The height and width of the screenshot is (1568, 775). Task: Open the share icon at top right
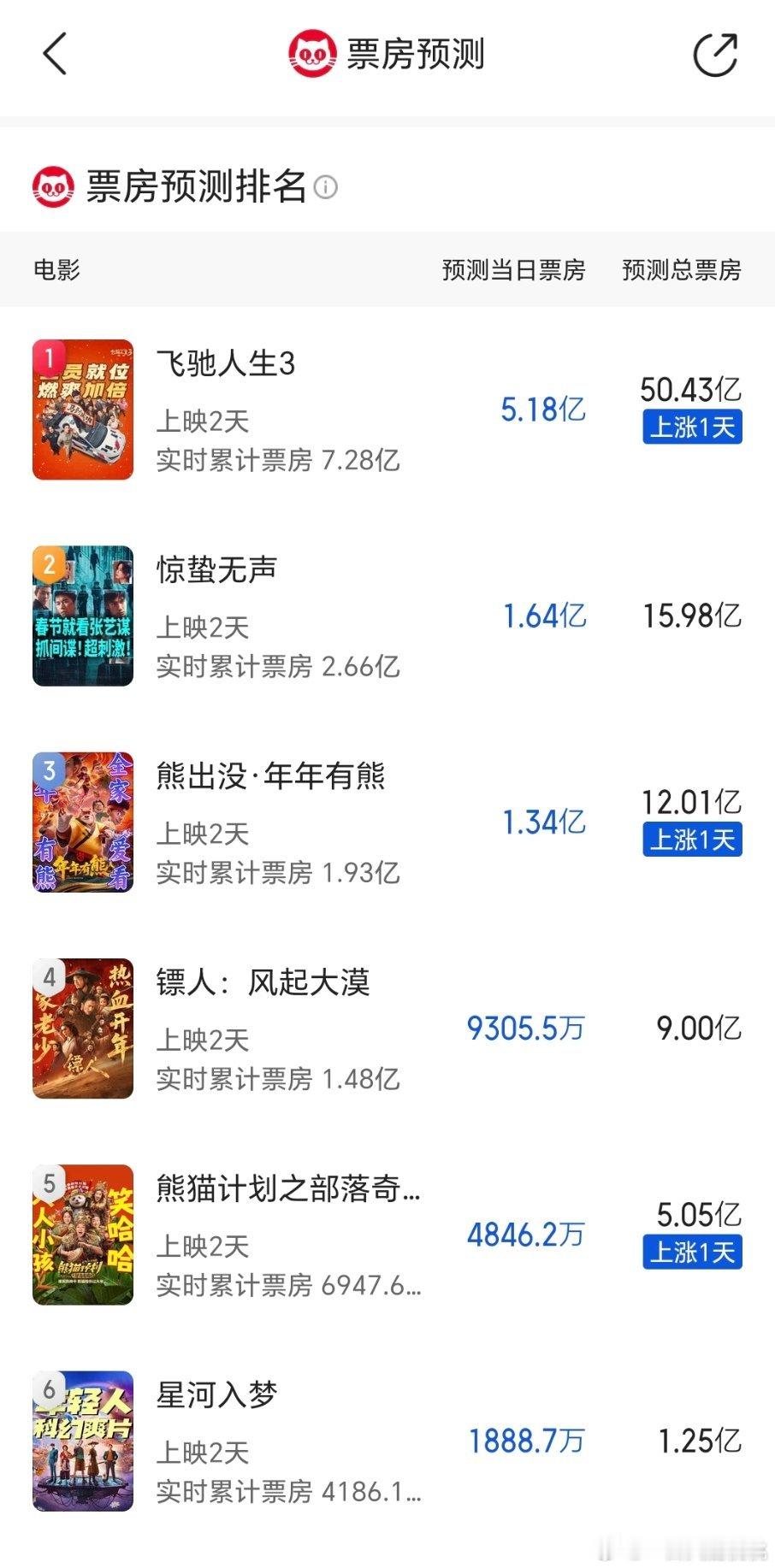tap(717, 53)
